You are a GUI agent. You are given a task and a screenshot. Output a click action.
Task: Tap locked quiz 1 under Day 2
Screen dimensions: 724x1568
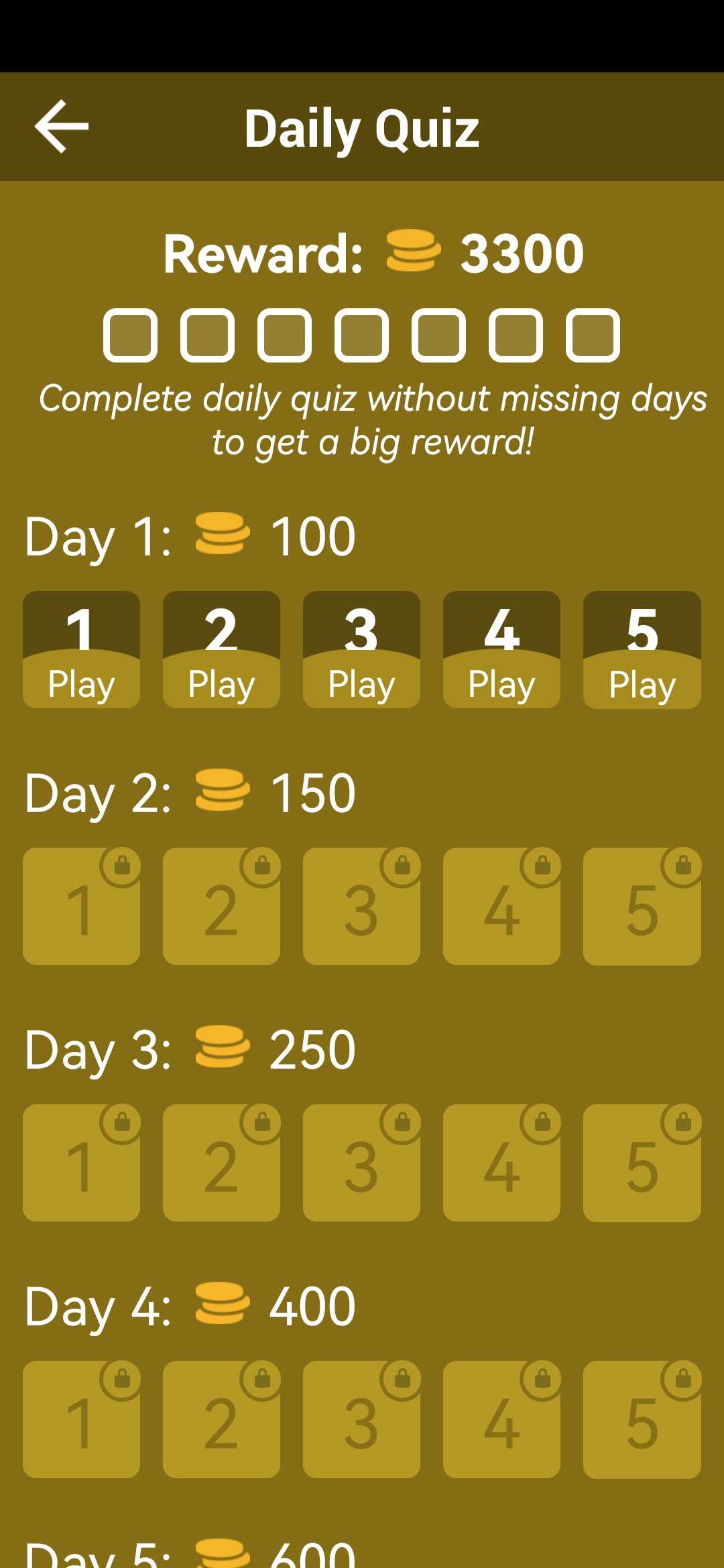point(81,907)
